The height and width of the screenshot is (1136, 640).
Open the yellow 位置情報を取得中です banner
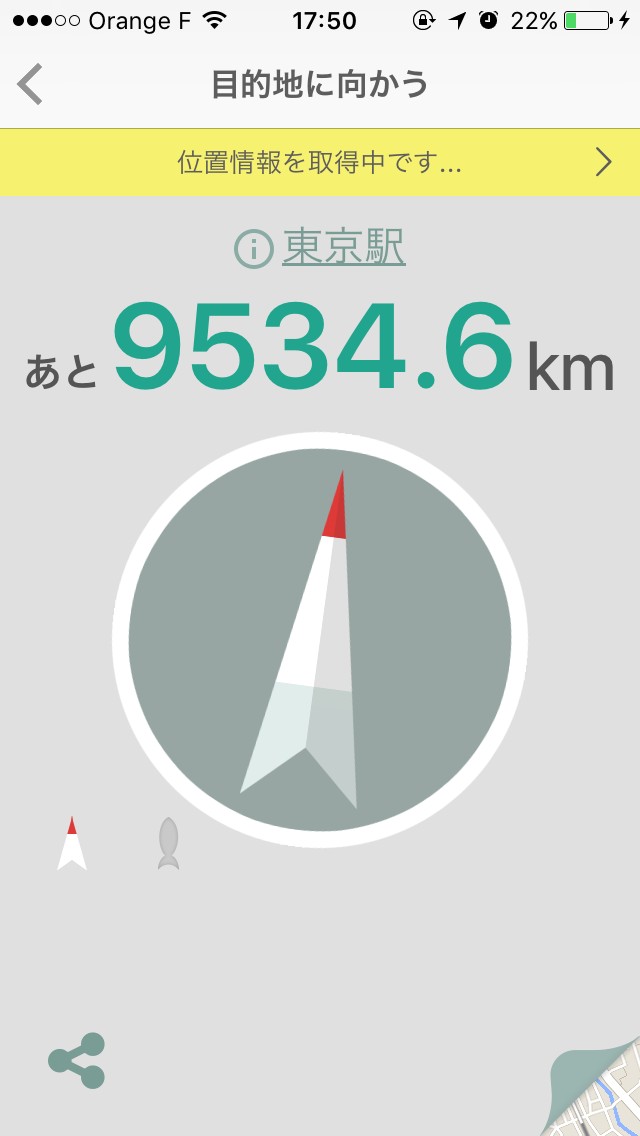pos(320,162)
